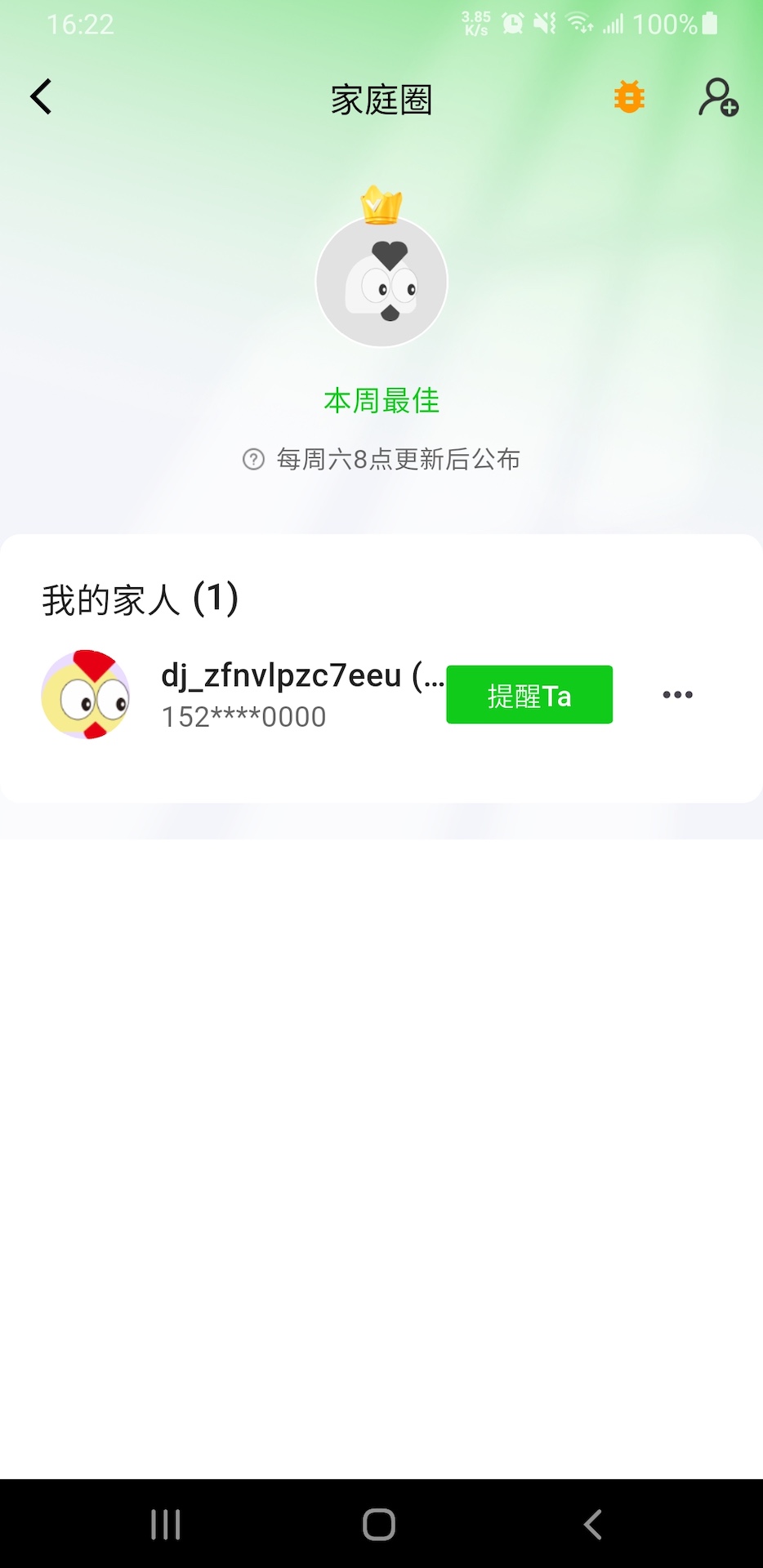Open the three-dot more options icon
The image size is (763, 1568).
point(677,694)
